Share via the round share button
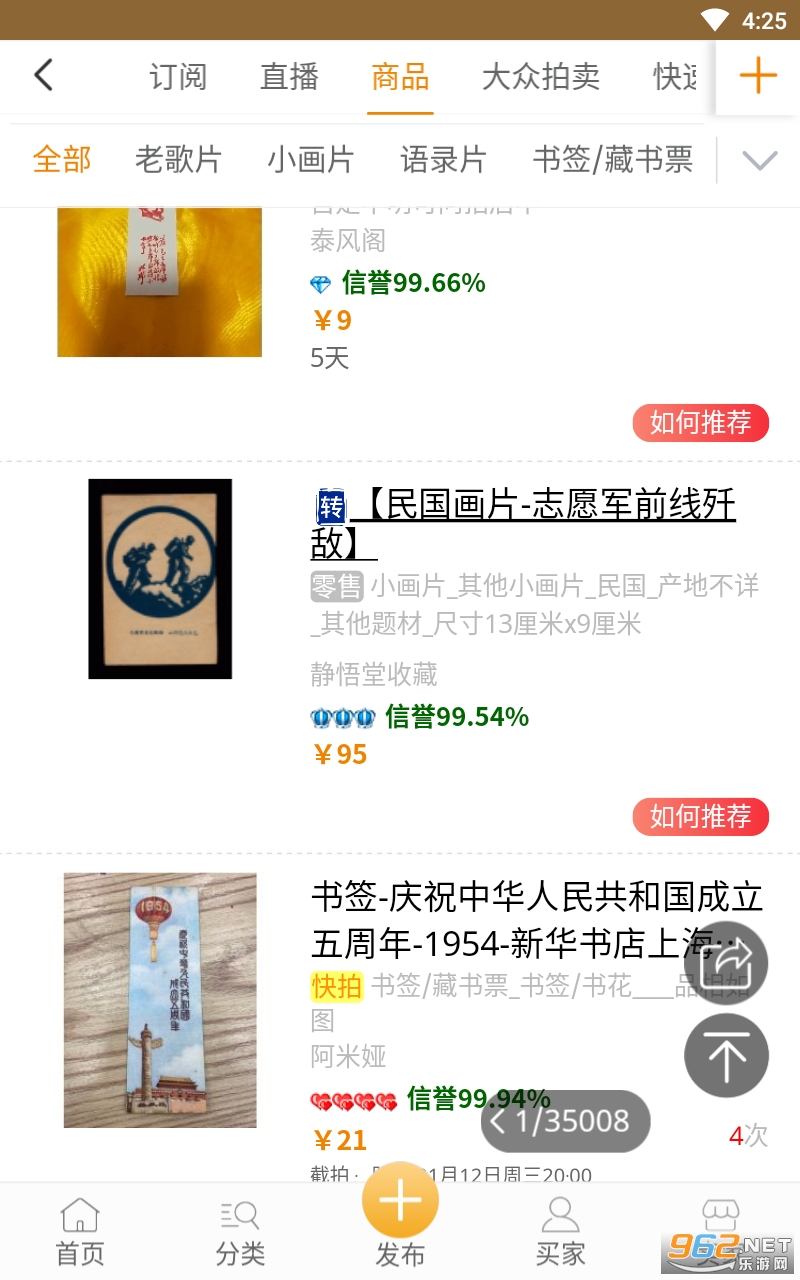This screenshot has height=1280, width=800. coord(727,962)
